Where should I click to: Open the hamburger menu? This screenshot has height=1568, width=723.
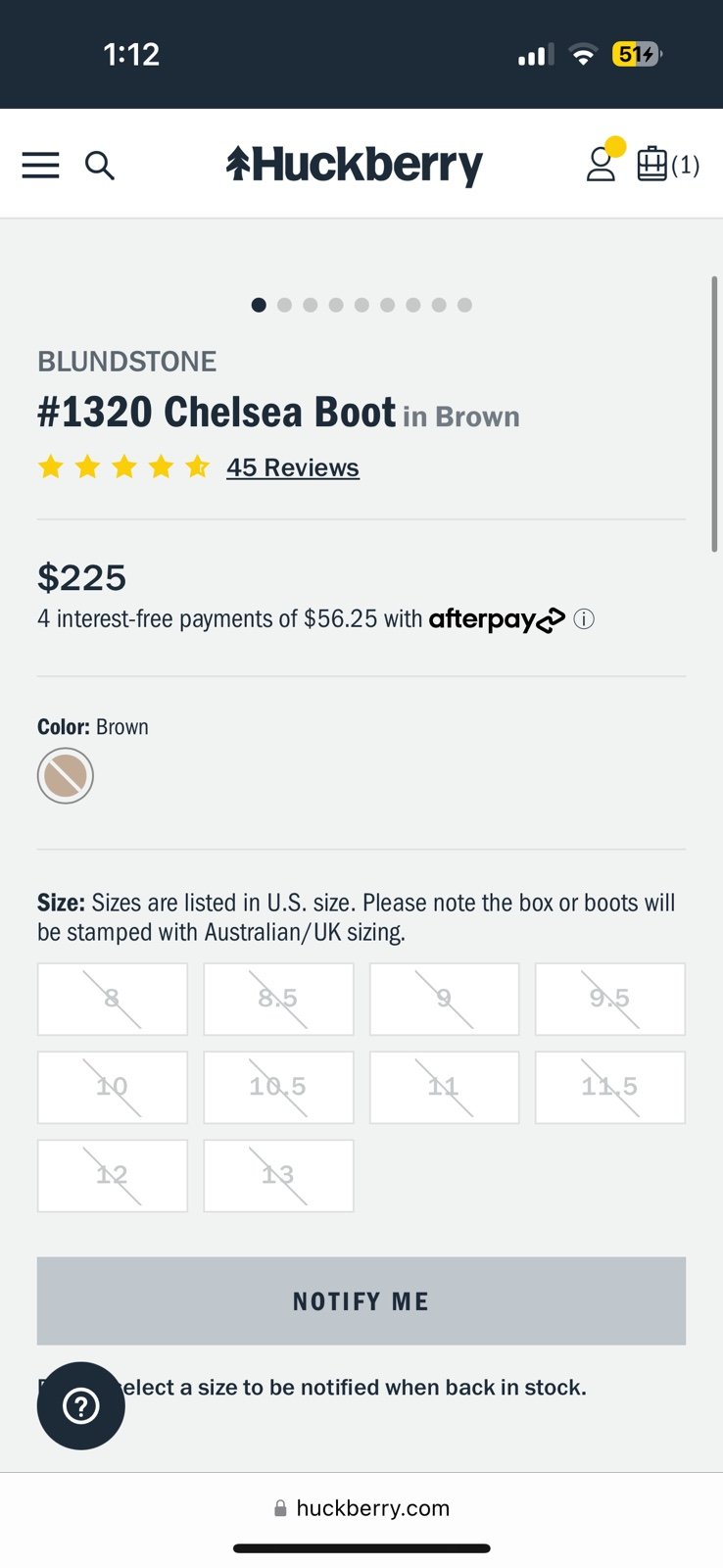click(40, 165)
